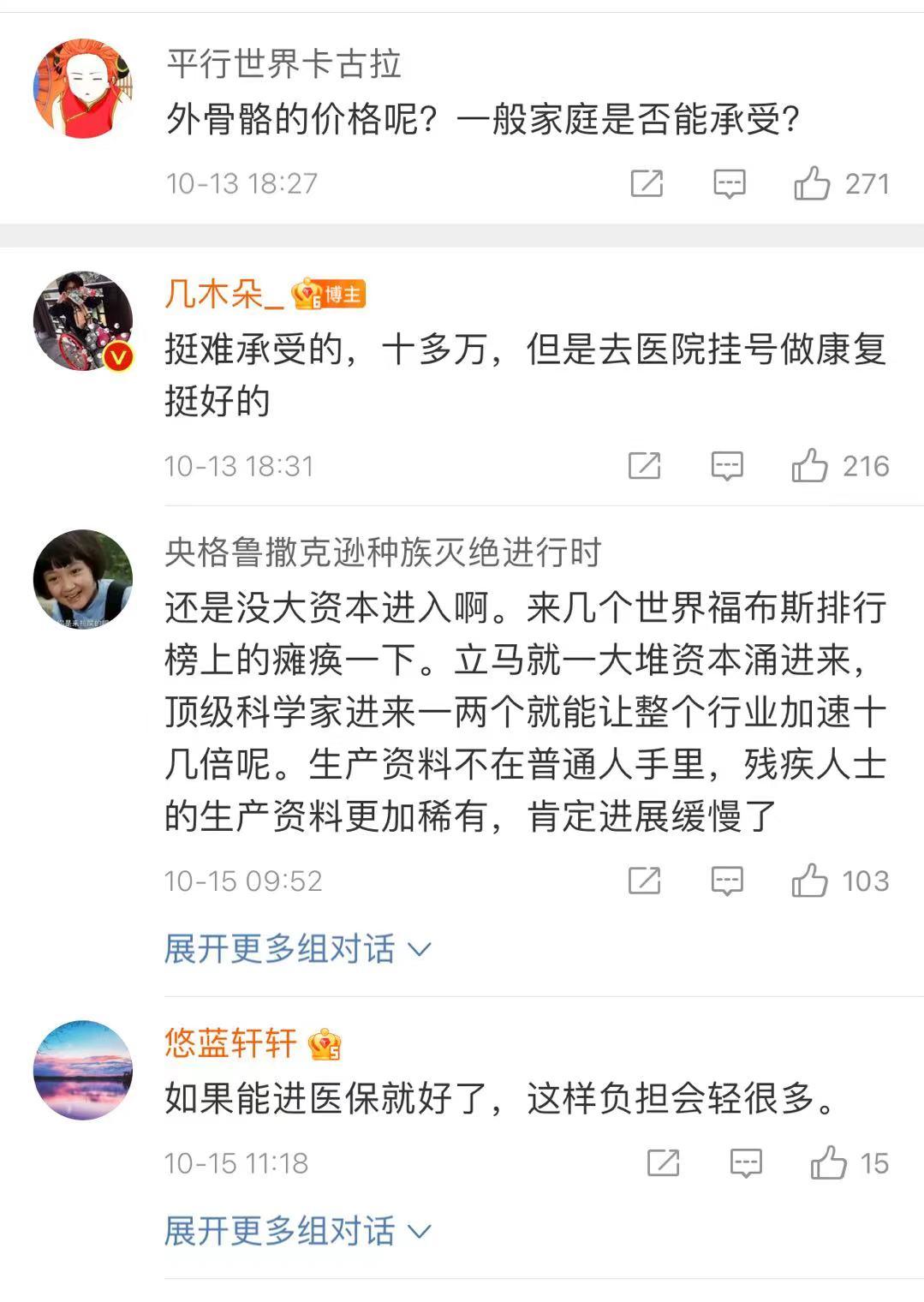Reply to 央格鲁撒克逊种族灭绝进行时's comment
Image resolution: width=924 pixels, height=1302 pixels.
727,881
